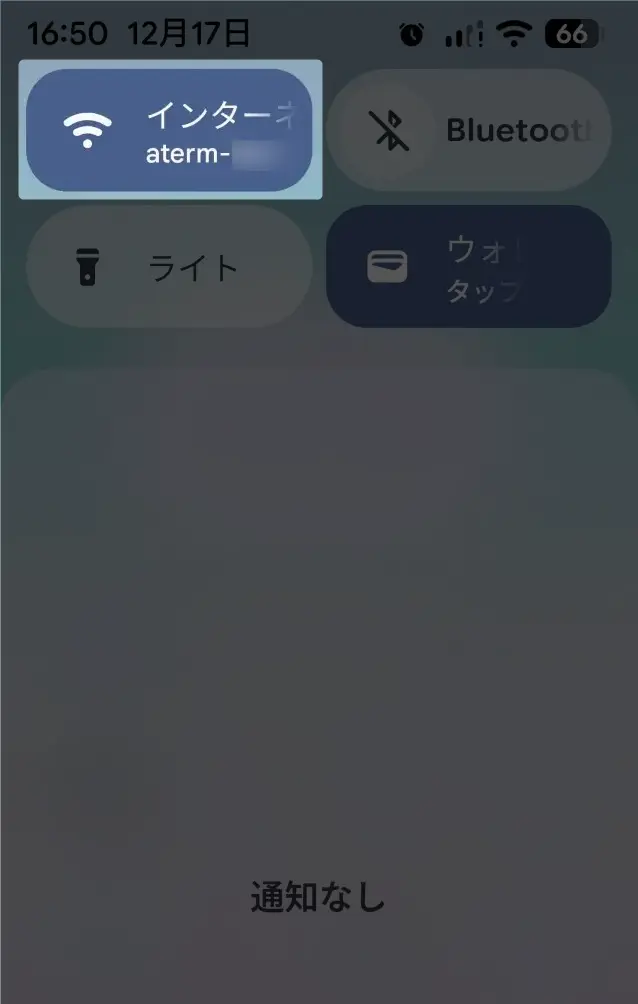638x1004 pixels.
Task: Open the インターネット Wi-Fi tile
Action: (169, 130)
